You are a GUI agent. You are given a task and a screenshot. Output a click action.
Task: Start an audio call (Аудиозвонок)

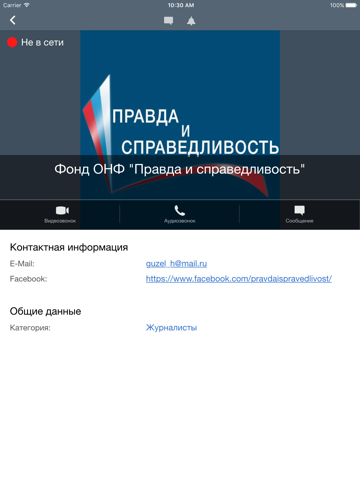[x=180, y=214]
